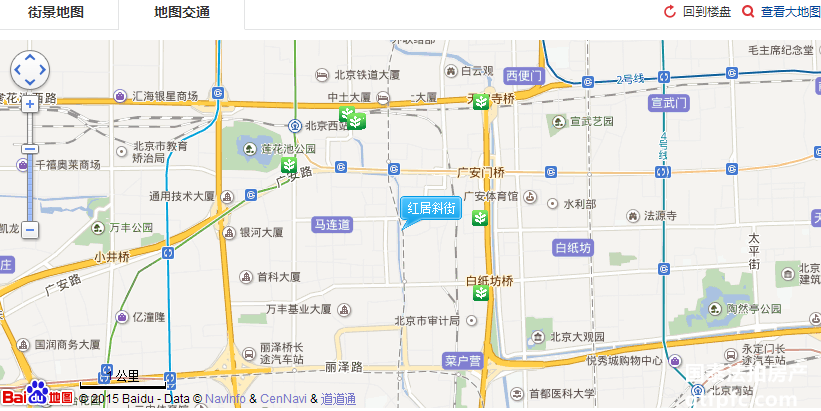Tap the 红居斜街 map marker
This screenshot has width=821, height=411.
pyautogui.click(x=431, y=208)
